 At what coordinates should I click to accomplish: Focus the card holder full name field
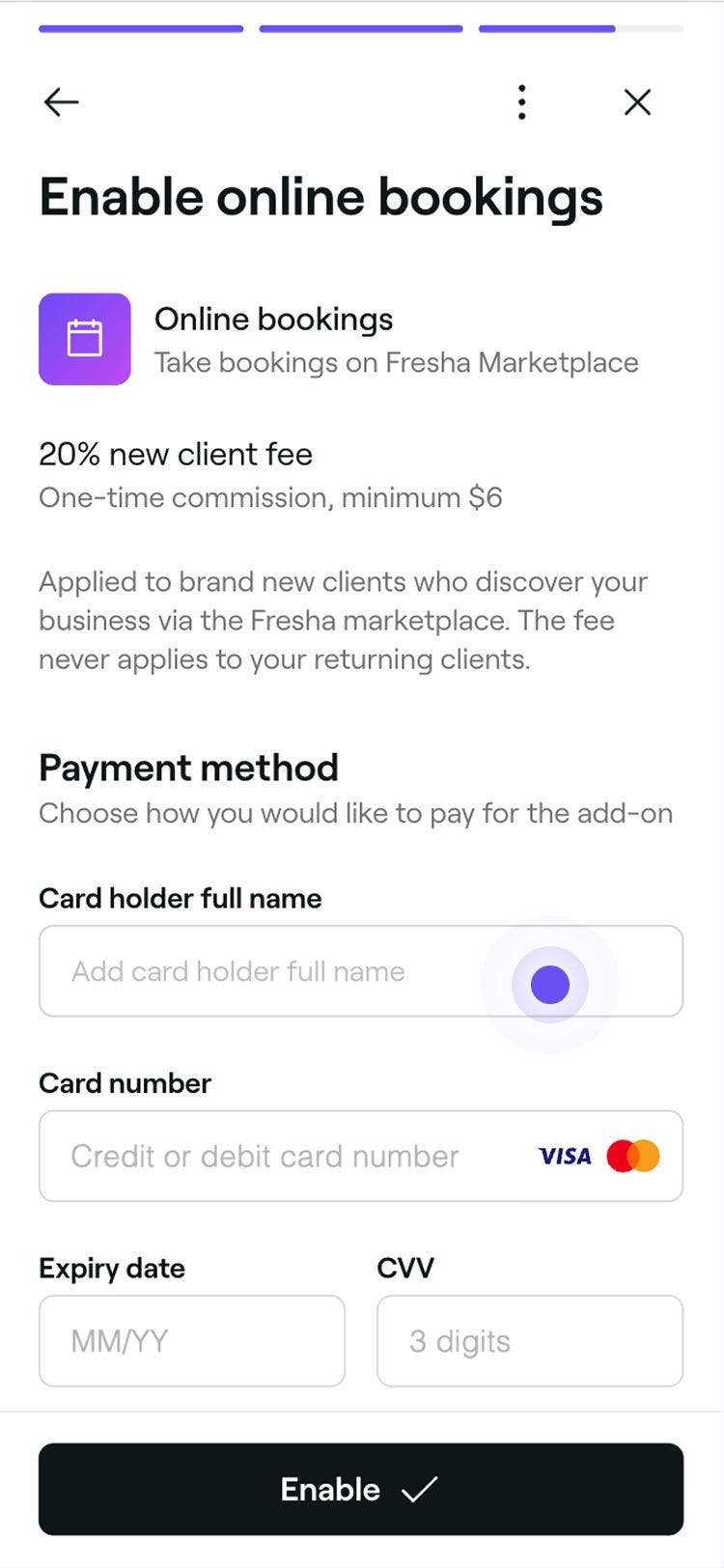click(290, 971)
